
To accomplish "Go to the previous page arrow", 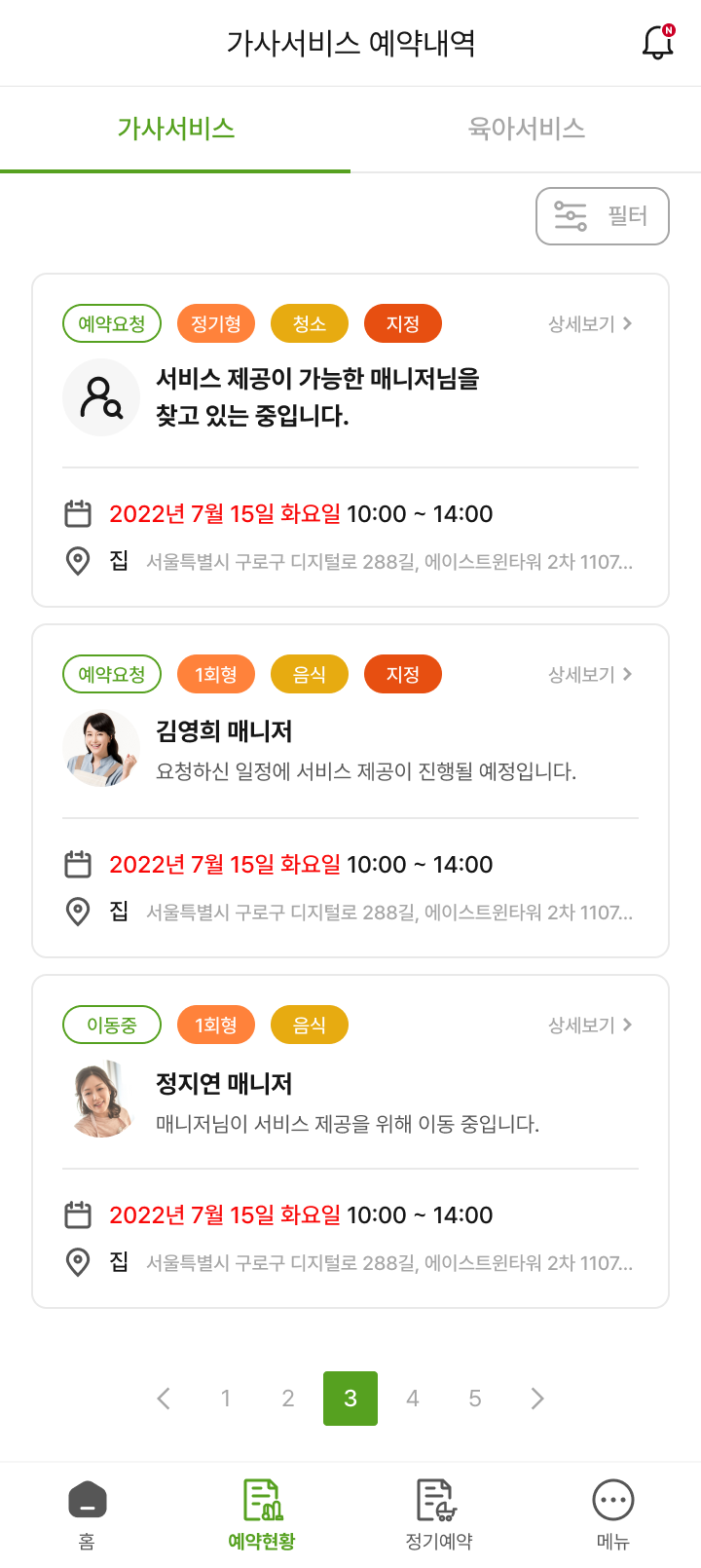I will (164, 1399).
